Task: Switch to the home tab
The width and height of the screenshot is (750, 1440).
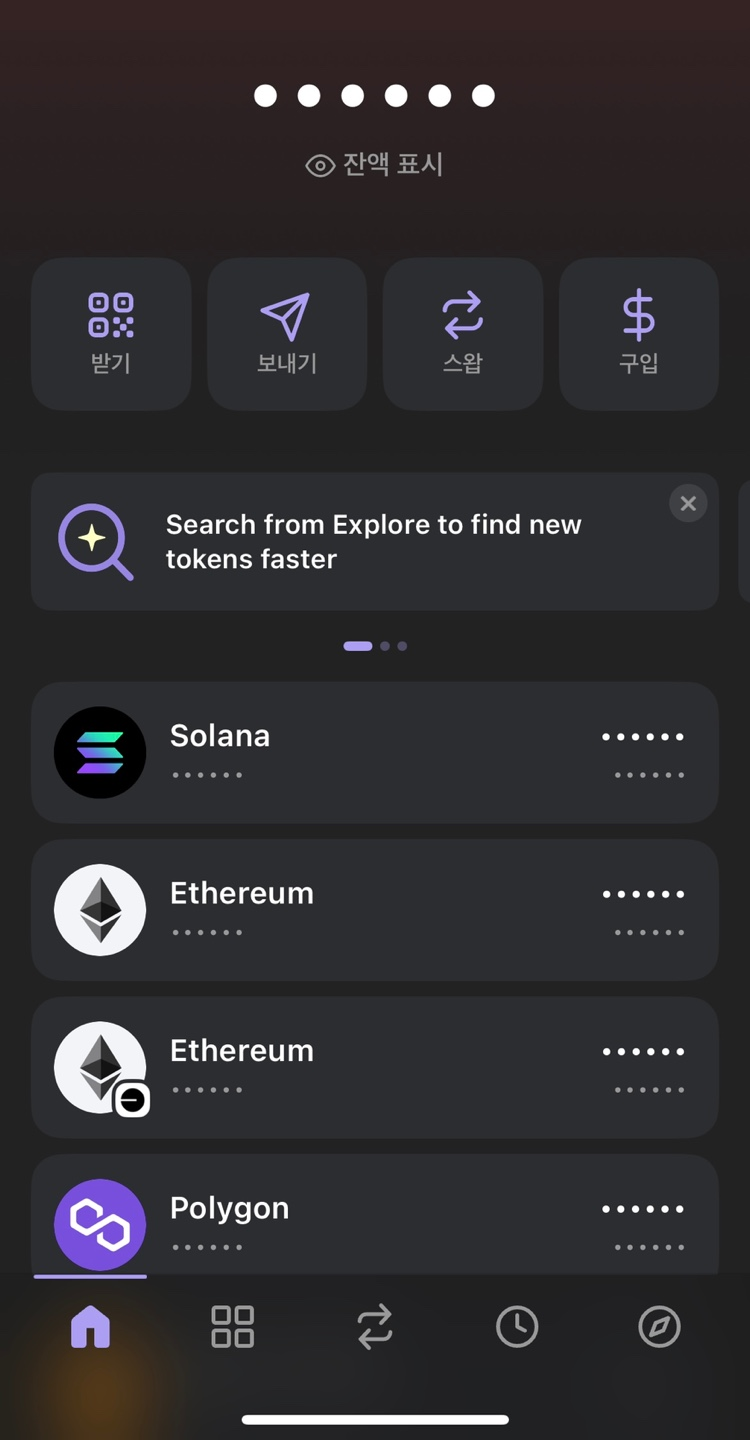Action: pos(90,1328)
